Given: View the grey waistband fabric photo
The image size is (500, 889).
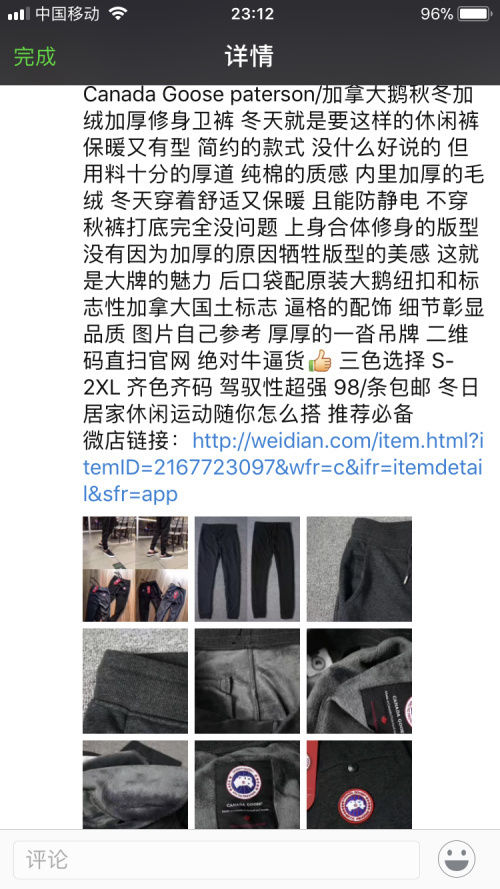Looking at the screenshot, I should [x=135, y=681].
